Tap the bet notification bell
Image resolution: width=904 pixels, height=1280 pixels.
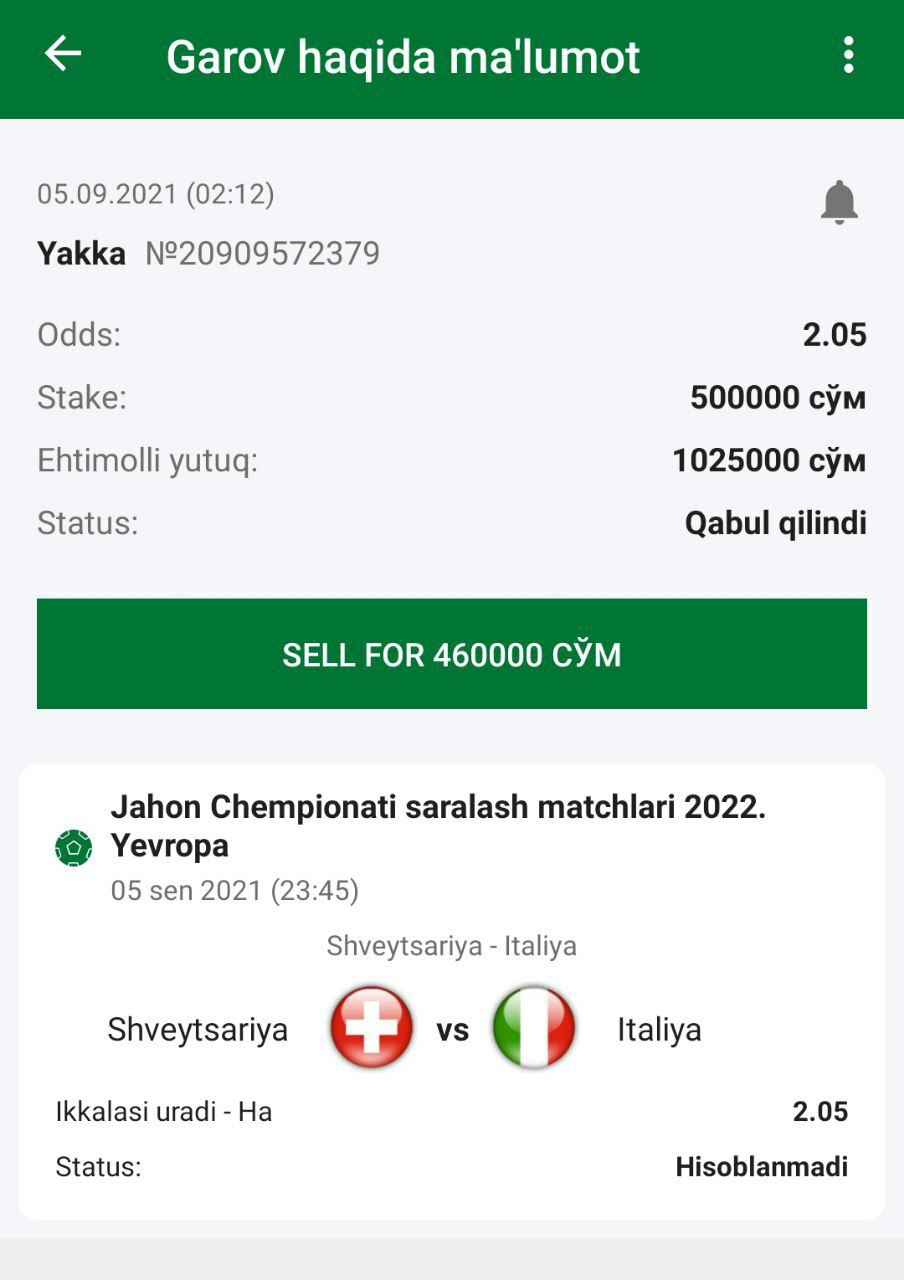(x=839, y=203)
